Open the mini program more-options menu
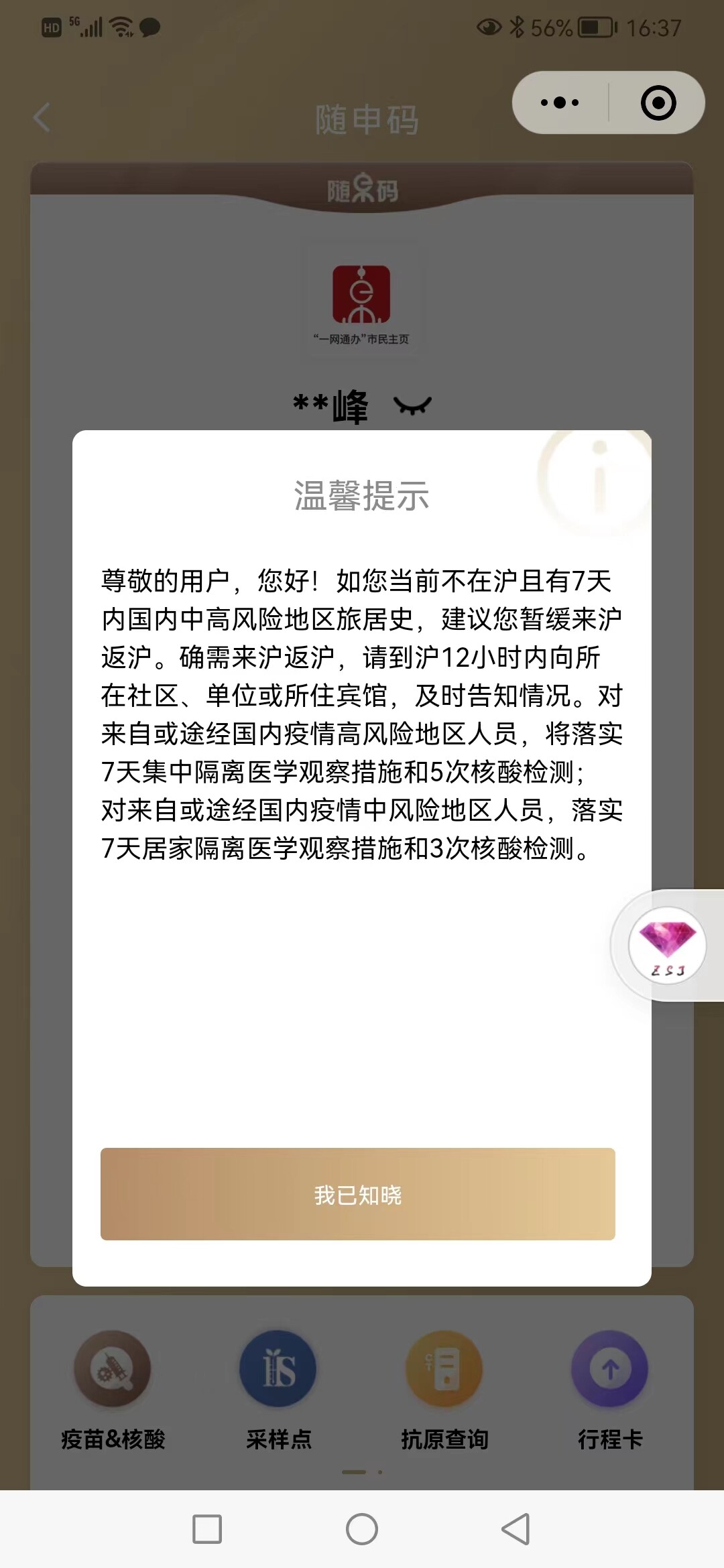Viewport: 724px width, 1568px height. click(560, 103)
